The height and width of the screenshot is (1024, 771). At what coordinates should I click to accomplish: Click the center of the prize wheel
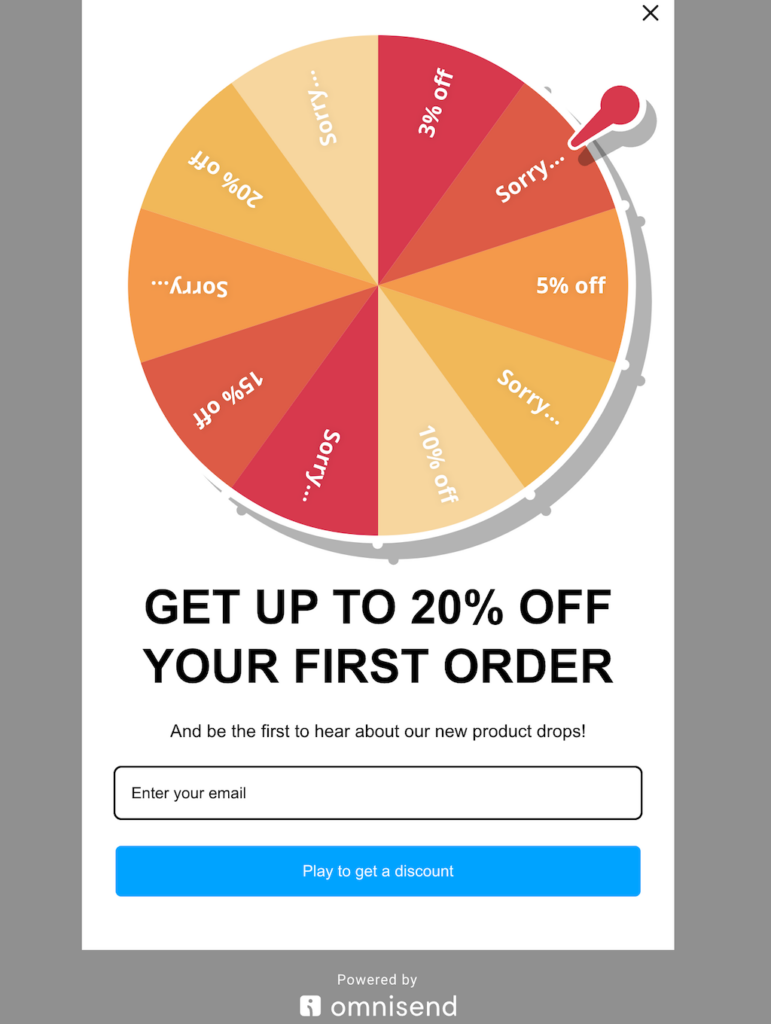click(378, 285)
